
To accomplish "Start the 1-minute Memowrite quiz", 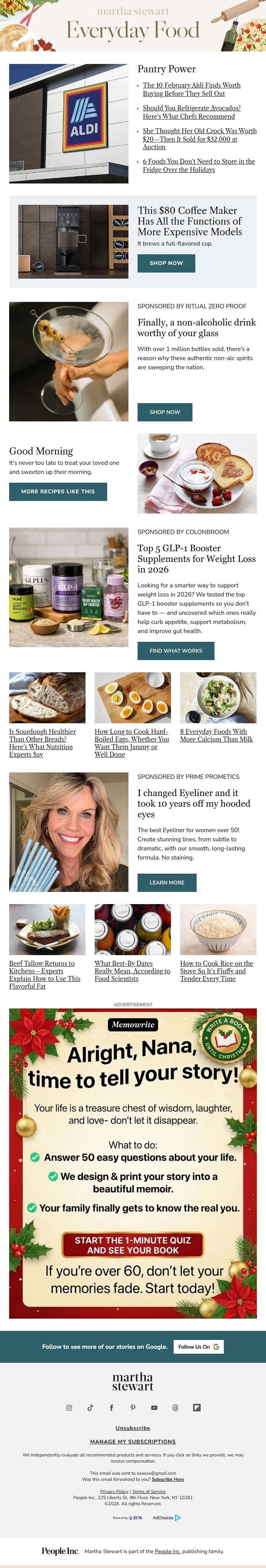I will click(x=132, y=1246).
